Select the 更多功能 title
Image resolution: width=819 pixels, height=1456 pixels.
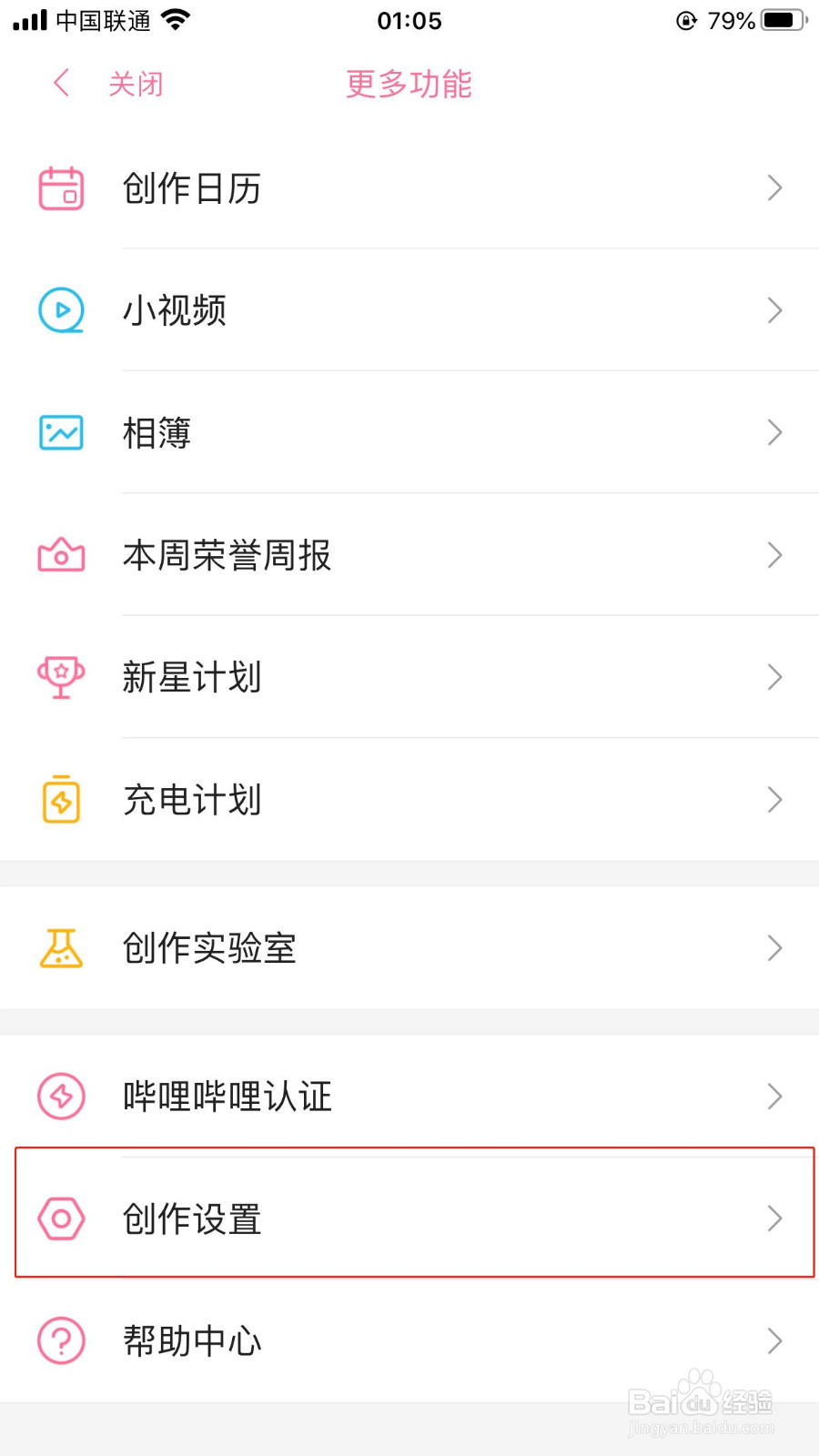coord(408,83)
